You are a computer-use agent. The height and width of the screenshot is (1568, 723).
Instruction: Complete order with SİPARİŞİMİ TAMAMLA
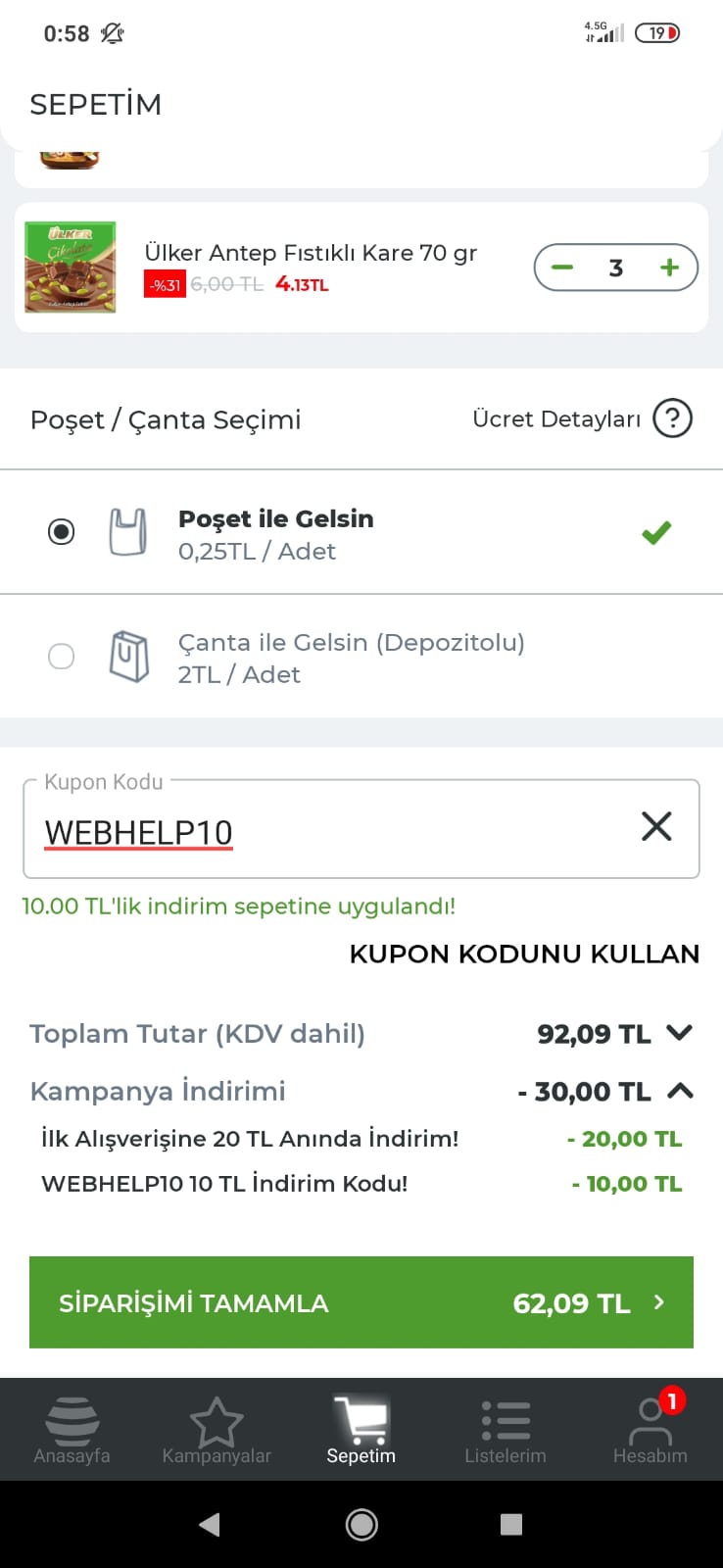(x=361, y=1302)
